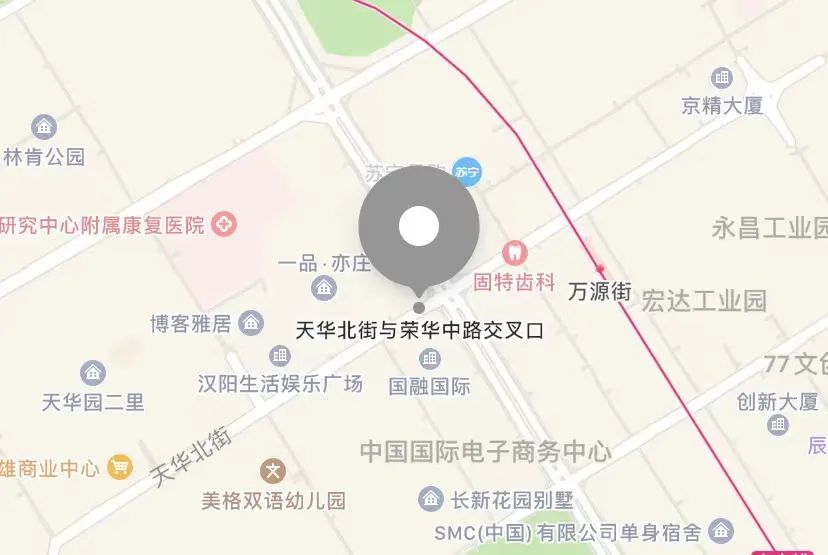Tap the 万源街 subway station marker

click(600, 269)
